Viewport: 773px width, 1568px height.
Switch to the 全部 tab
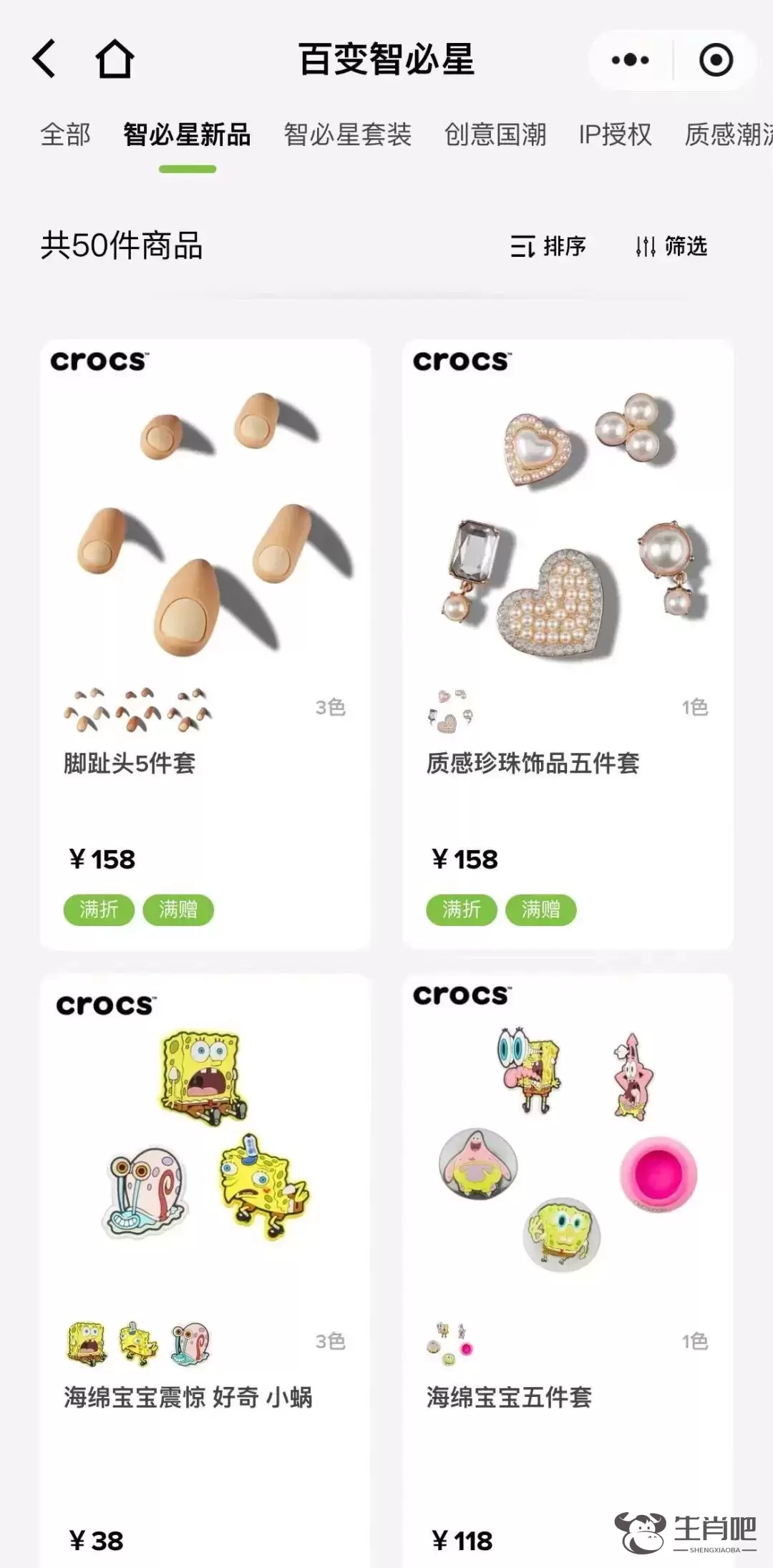point(65,135)
